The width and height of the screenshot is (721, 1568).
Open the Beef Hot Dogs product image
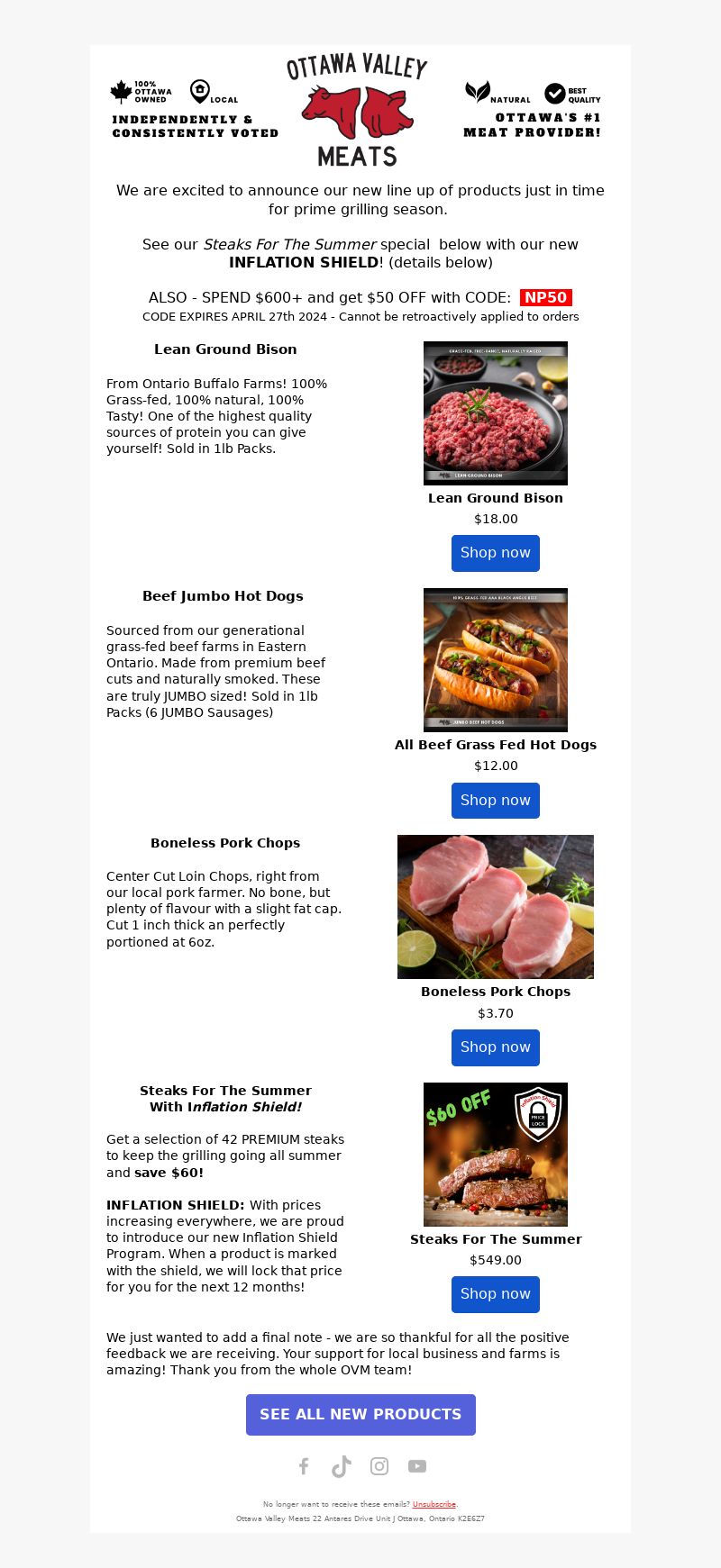tap(496, 660)
